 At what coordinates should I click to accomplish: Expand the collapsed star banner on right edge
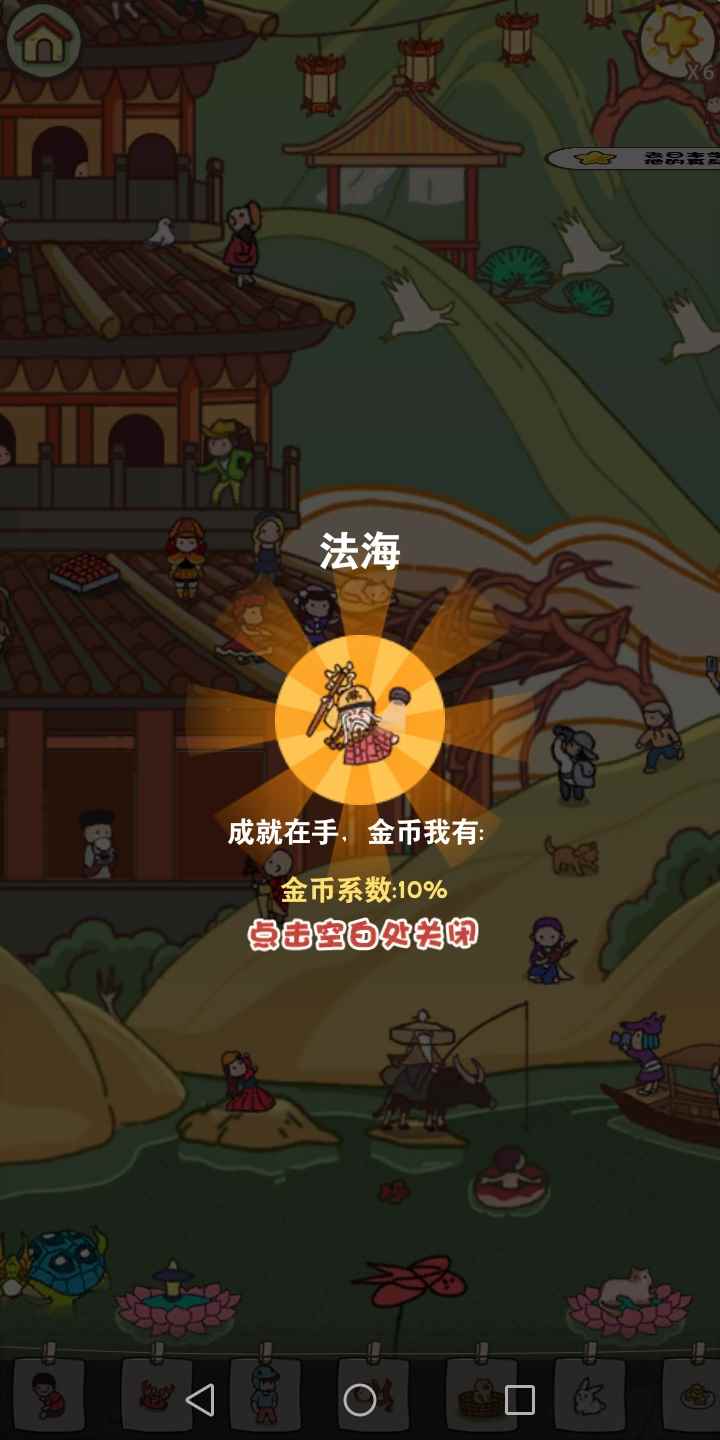point(660,158)
